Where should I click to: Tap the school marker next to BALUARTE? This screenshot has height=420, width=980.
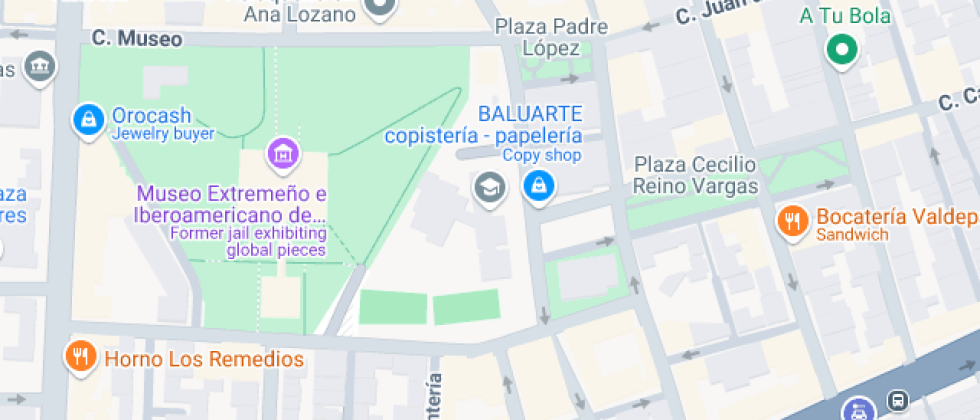point(489,187)
